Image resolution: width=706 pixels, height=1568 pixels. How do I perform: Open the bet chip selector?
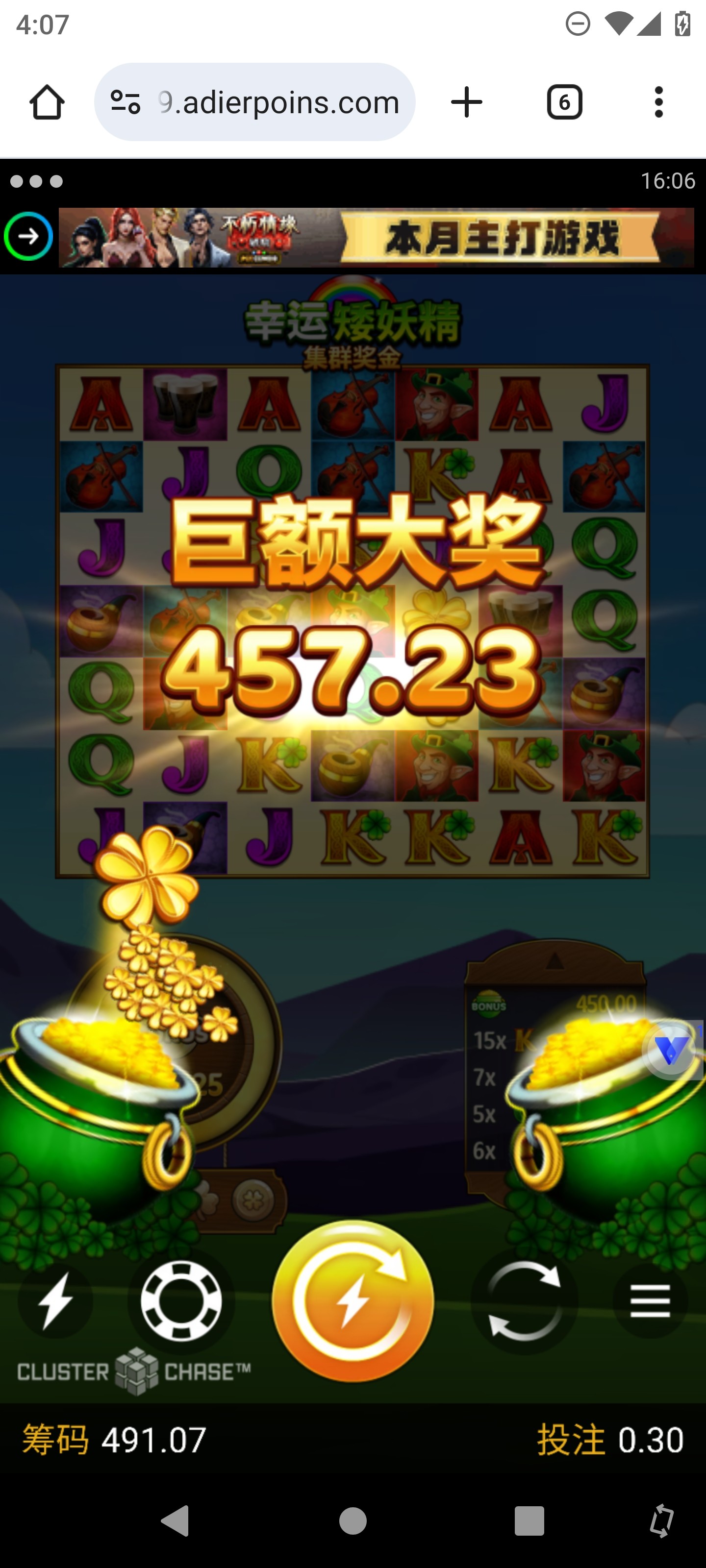pos(181,1301)
